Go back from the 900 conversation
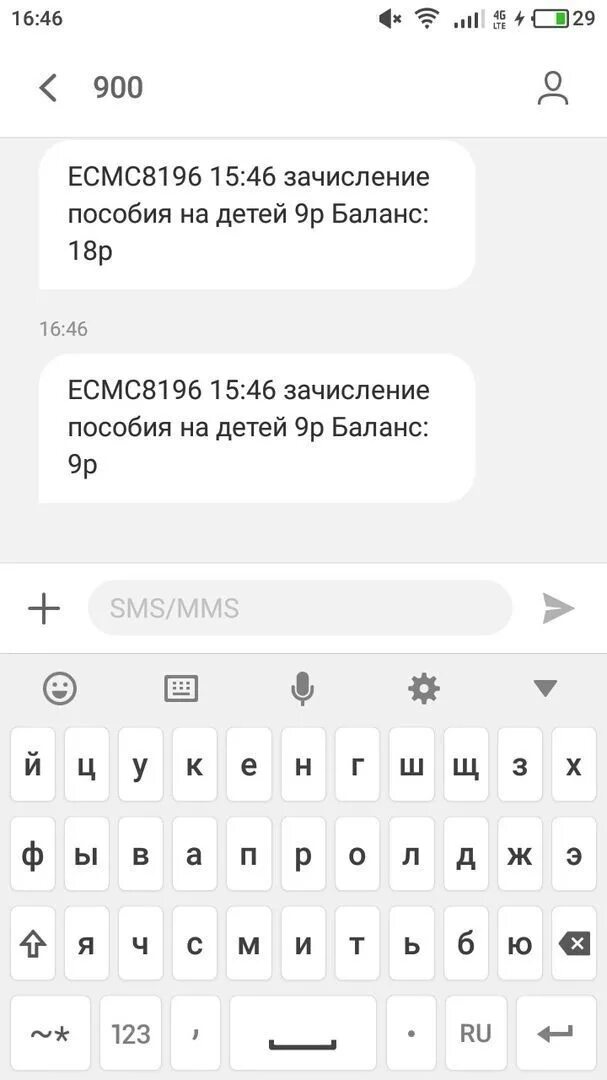This screenshot has width=607, height=1080. tap(48, 88)
